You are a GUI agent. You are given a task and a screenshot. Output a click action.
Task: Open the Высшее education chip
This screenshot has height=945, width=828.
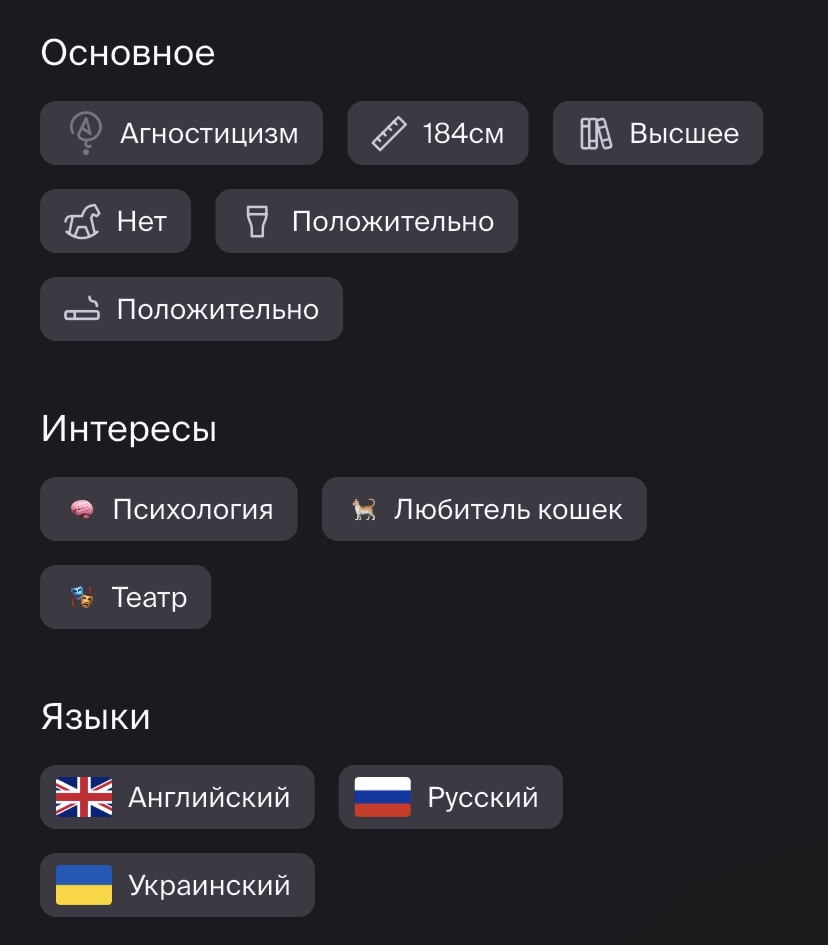pyautogui.click(x=657, y=133)
